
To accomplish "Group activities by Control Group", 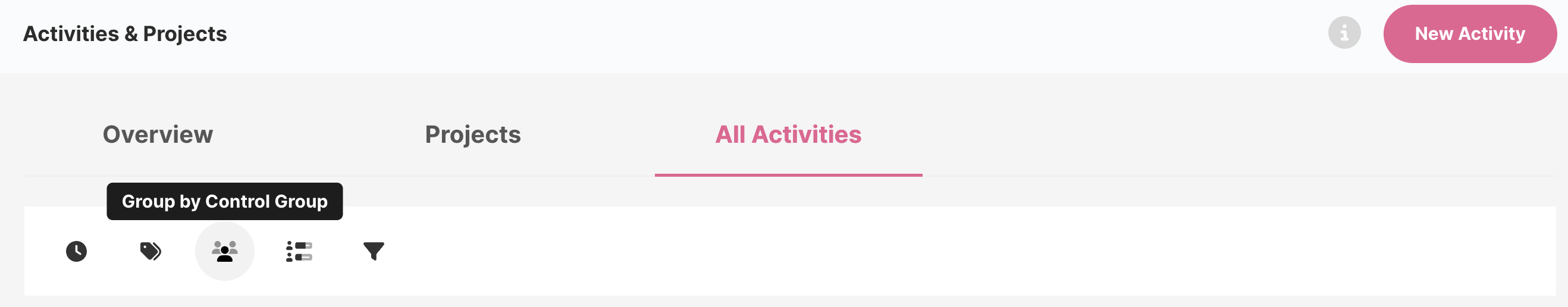I will (225, 251).
